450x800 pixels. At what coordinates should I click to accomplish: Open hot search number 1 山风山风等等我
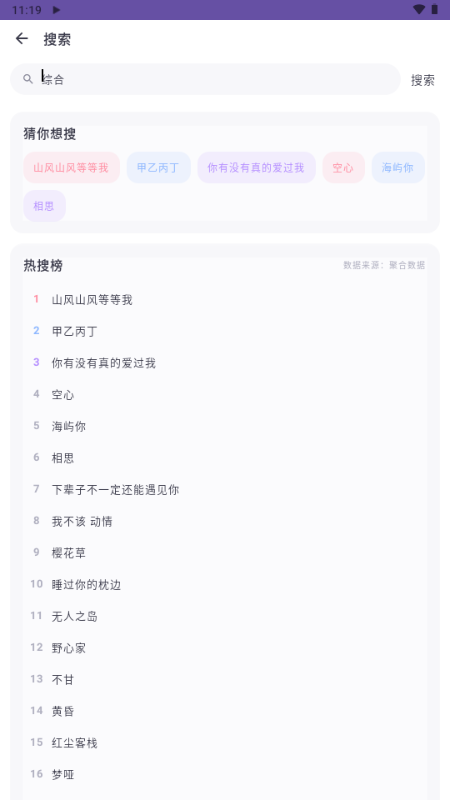pos(225,299)
